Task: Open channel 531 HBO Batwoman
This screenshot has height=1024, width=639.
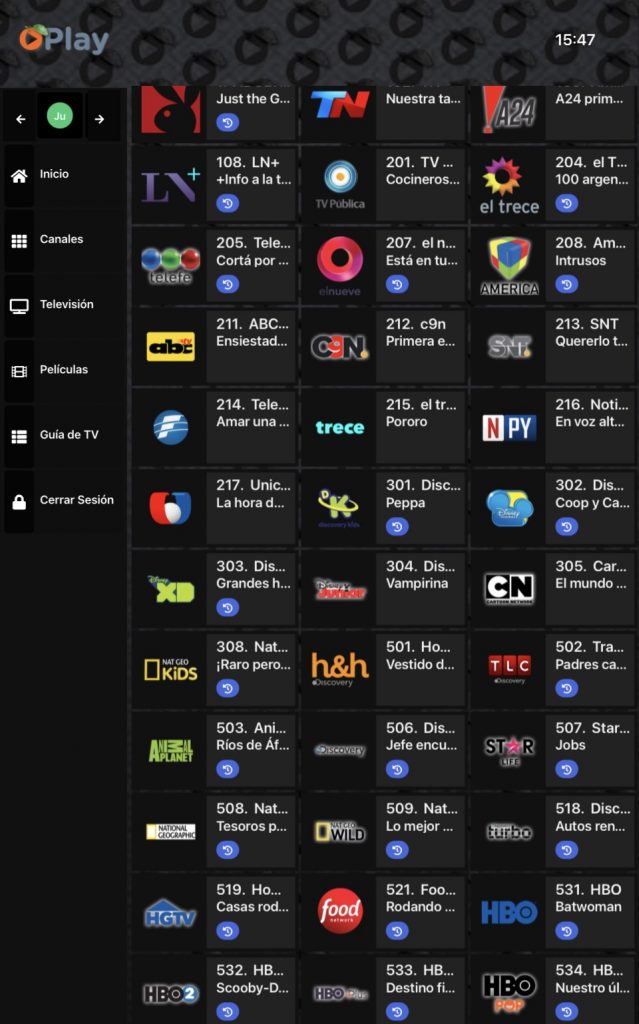Action: pyautogui.click(x=552, y=911)
